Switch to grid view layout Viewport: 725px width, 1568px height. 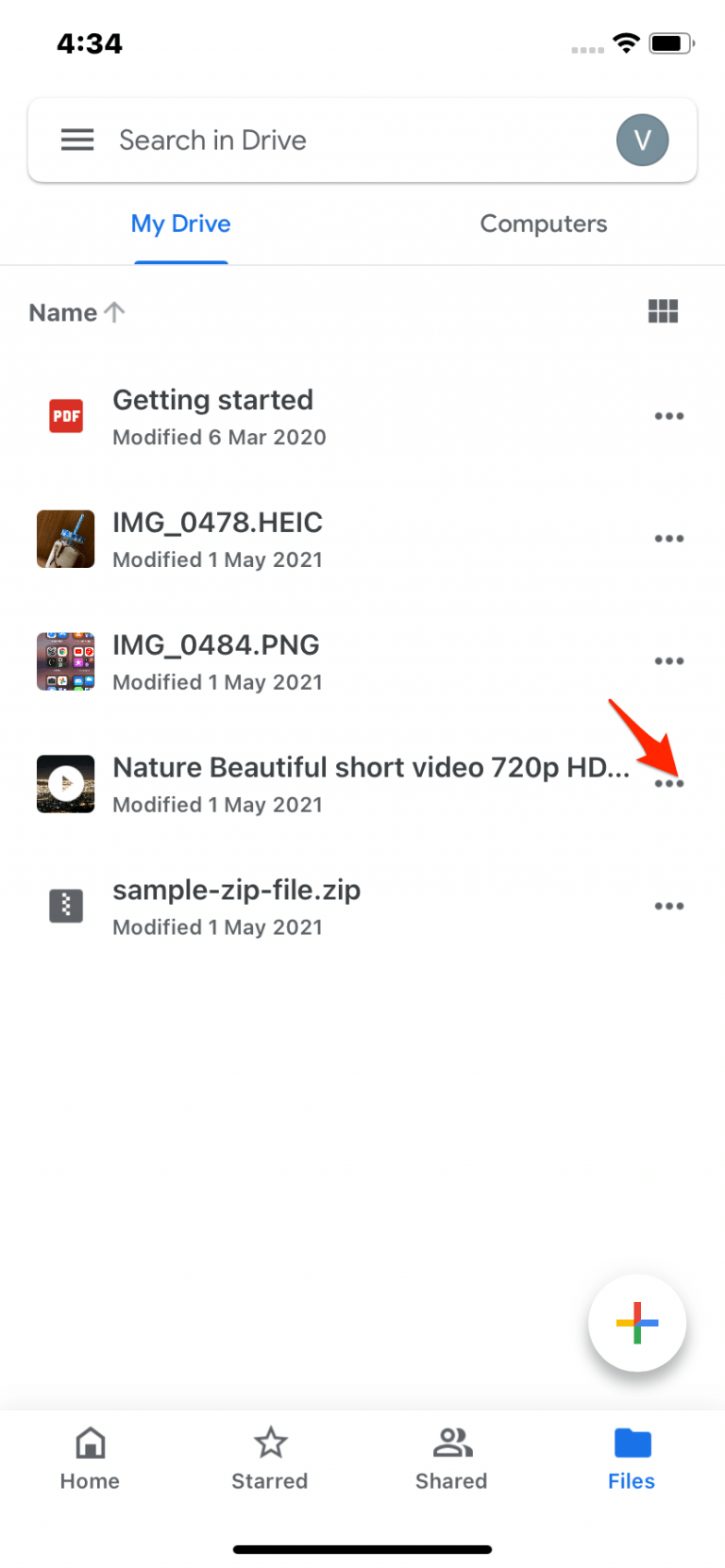tap(663, 311)
